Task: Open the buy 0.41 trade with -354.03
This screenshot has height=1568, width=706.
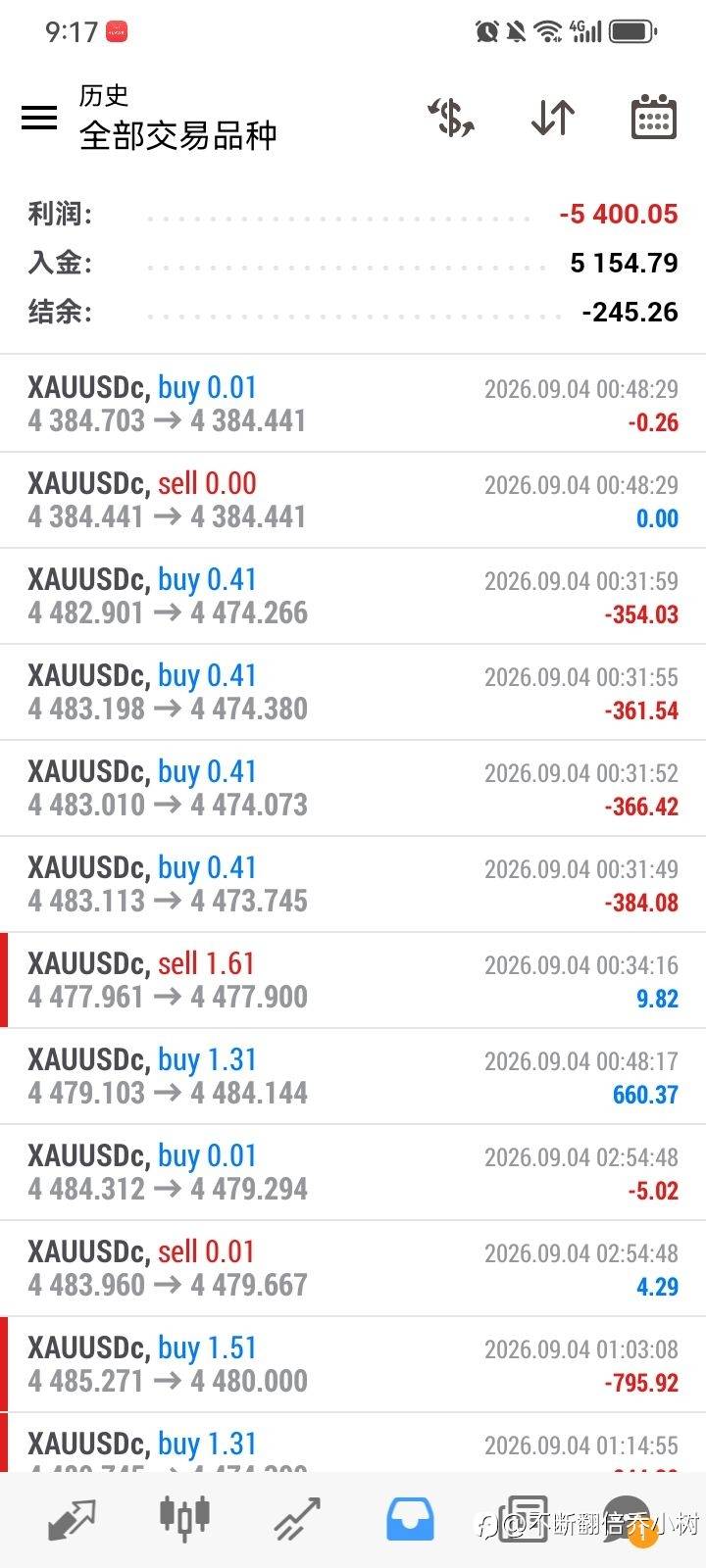Action: (x=353, y=596)
